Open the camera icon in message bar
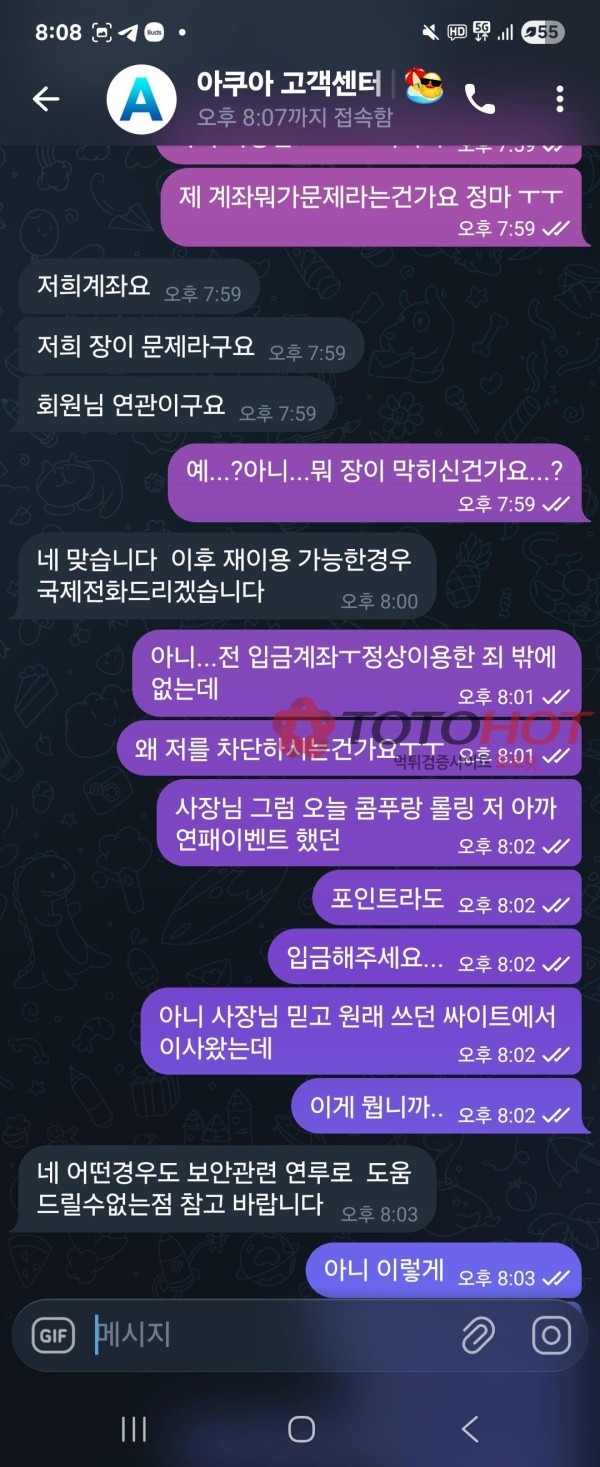600x1467 pixels. point(551,1335)
